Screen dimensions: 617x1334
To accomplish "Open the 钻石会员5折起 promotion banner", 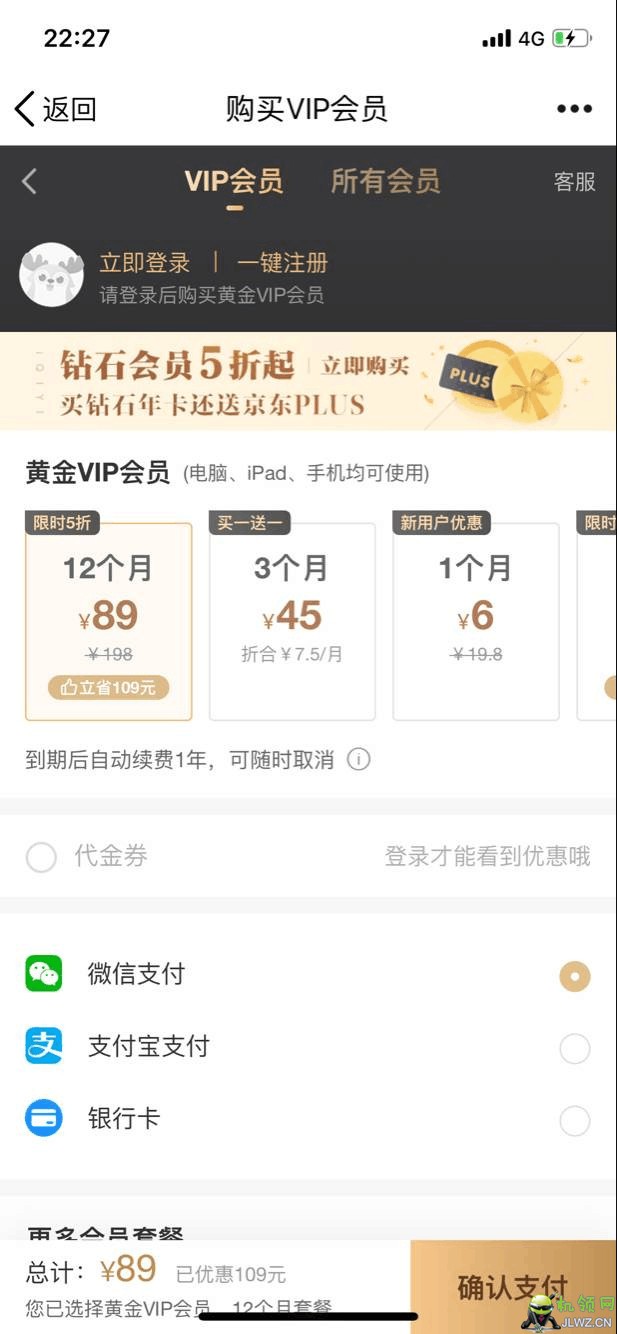I will 308,381.
